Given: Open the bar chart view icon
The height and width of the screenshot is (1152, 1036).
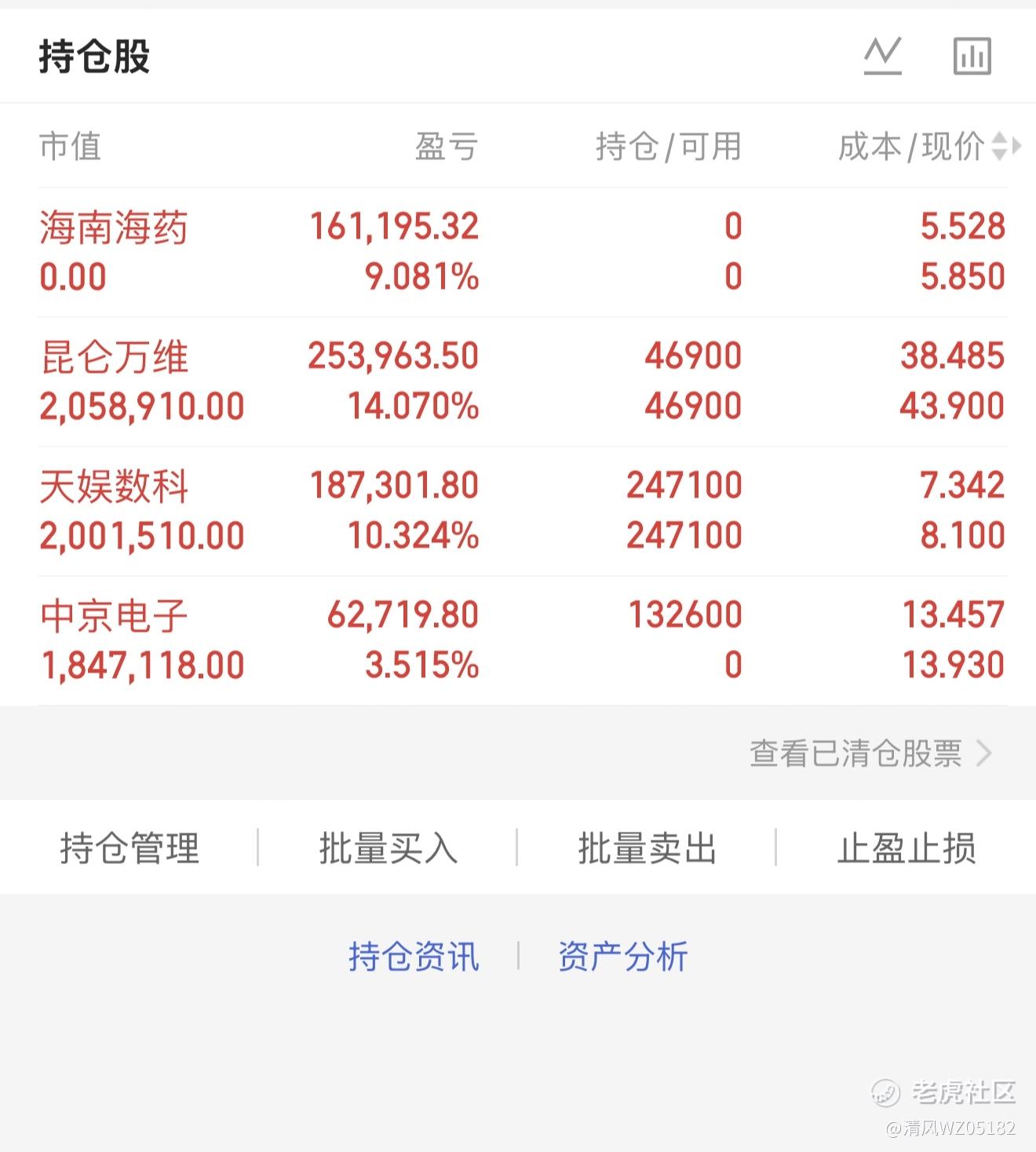Looking at the screenshot, I should tap(972, 56).
